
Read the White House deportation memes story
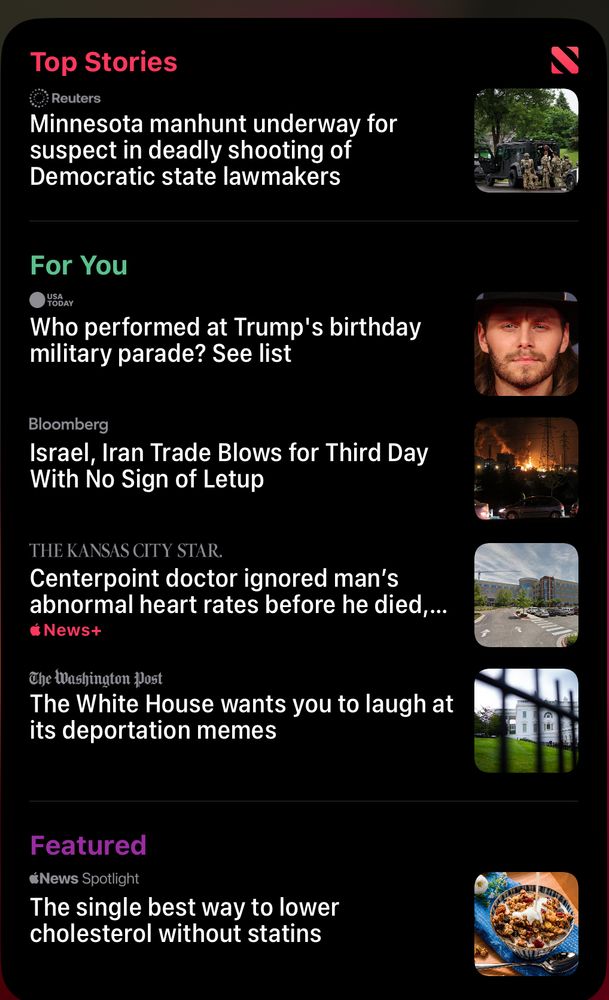[x=241, y=717]
